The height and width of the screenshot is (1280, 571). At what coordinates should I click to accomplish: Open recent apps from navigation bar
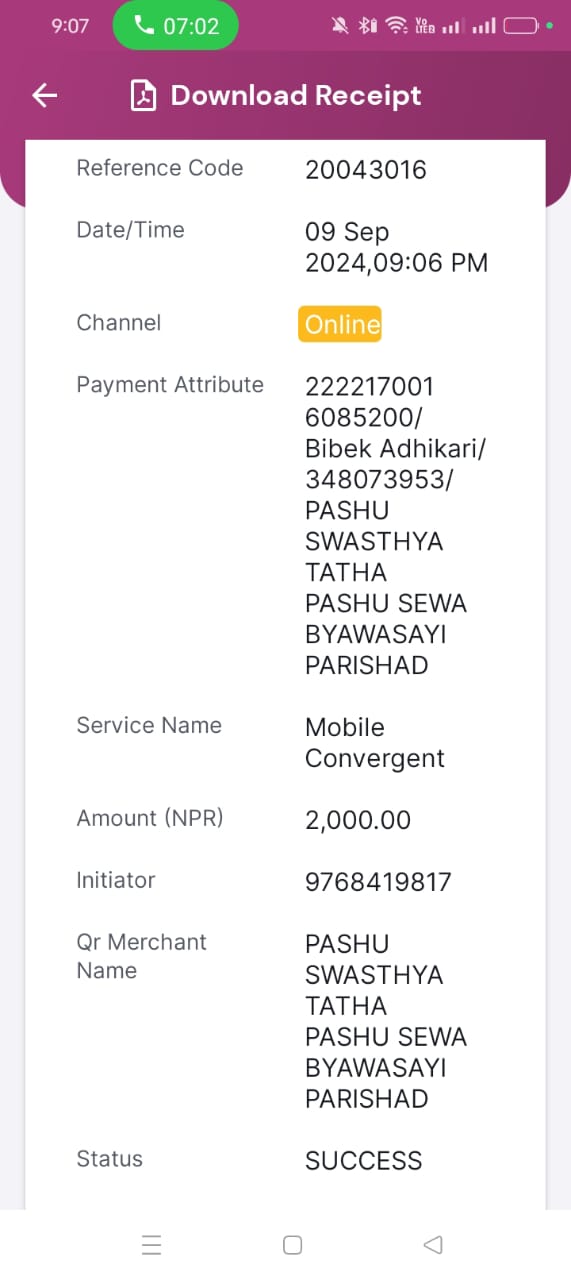(152, 1245)
